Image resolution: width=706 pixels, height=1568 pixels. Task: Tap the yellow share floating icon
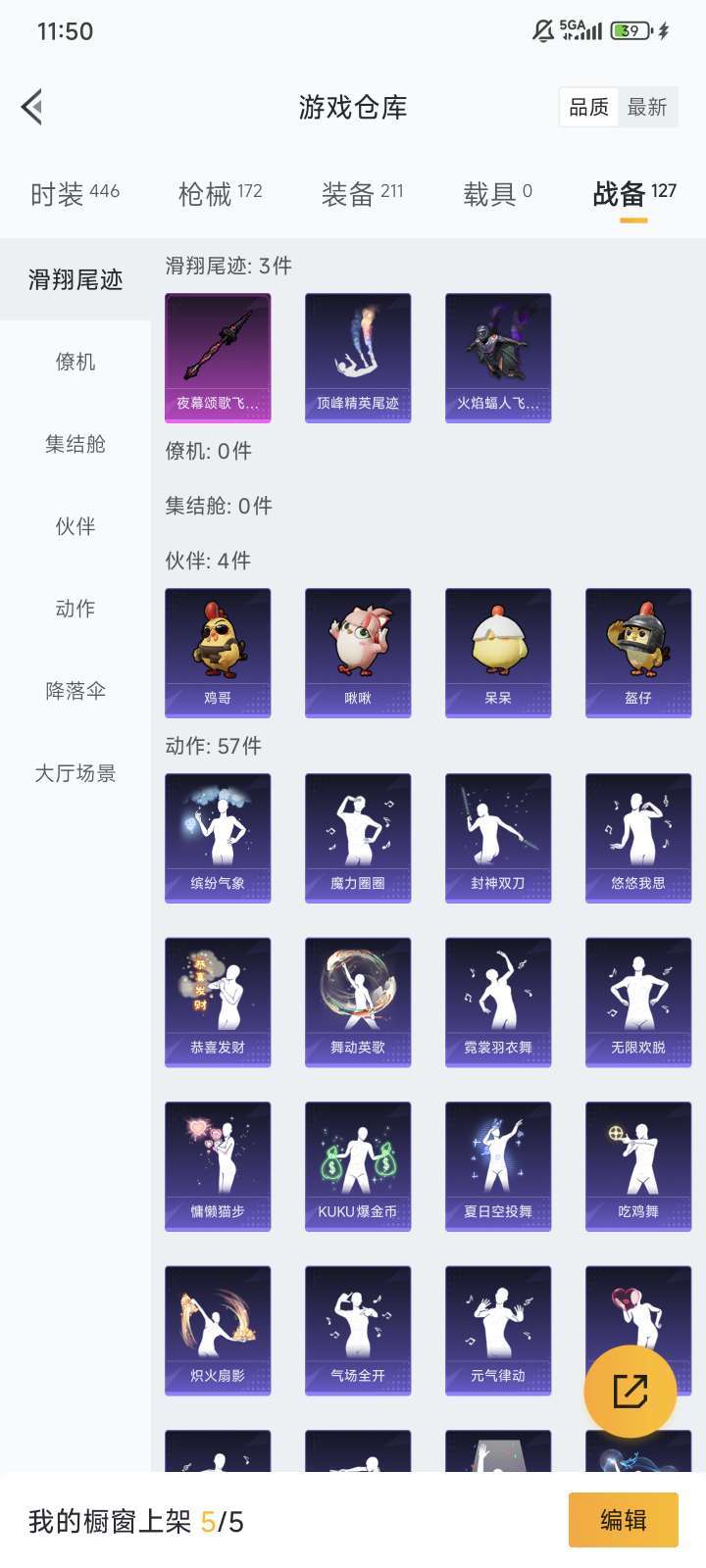[x=632, y=1391]
